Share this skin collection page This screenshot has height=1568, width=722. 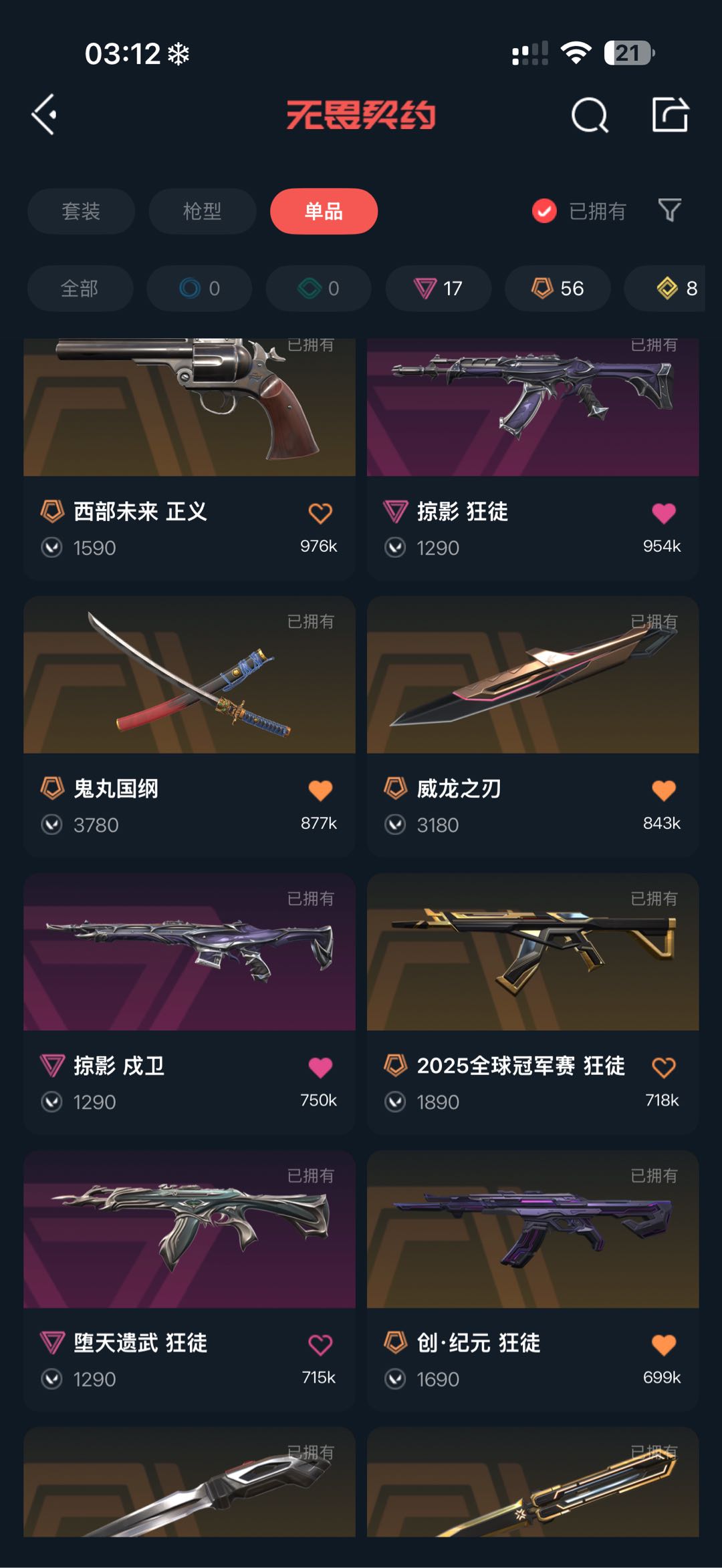670,115
